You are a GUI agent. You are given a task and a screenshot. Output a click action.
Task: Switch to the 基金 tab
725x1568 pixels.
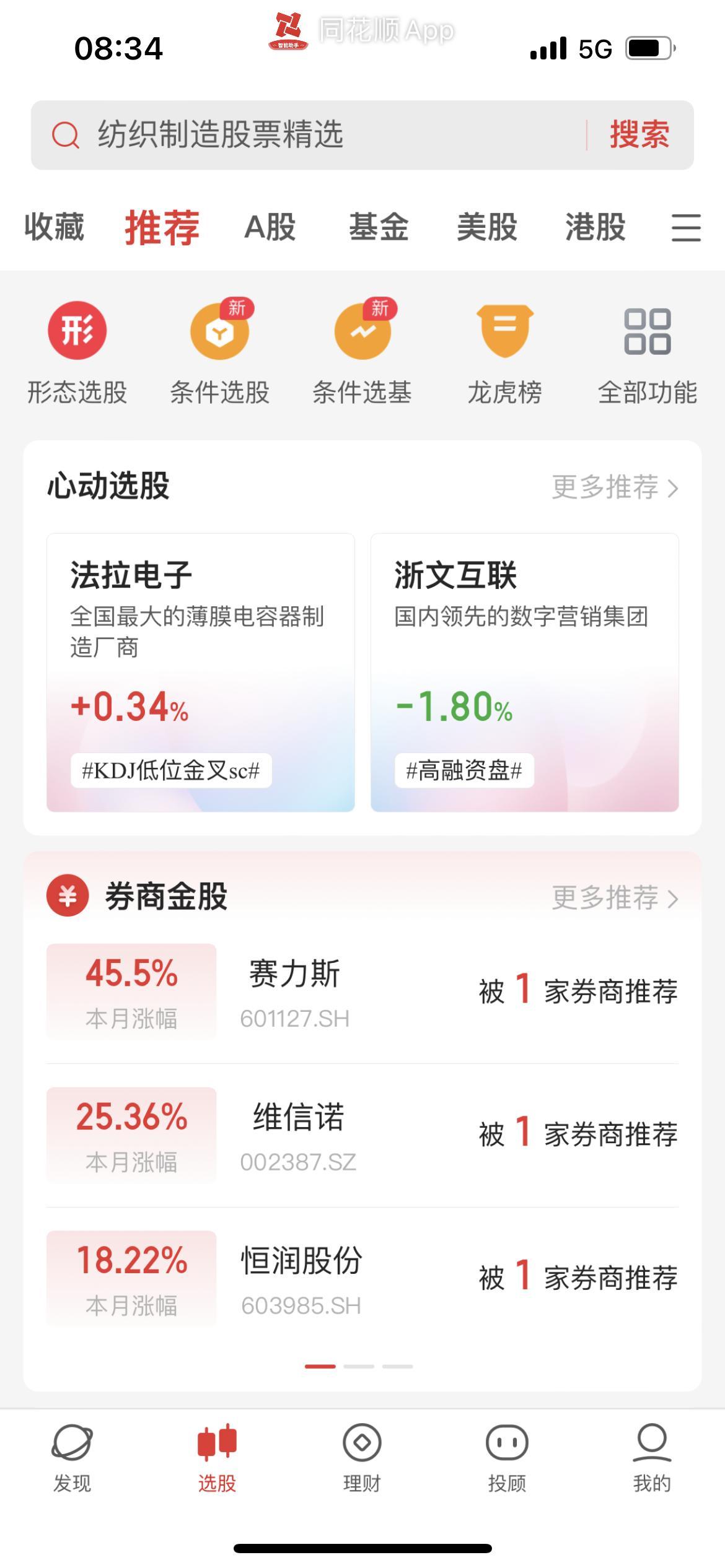(x=378, y=228)
